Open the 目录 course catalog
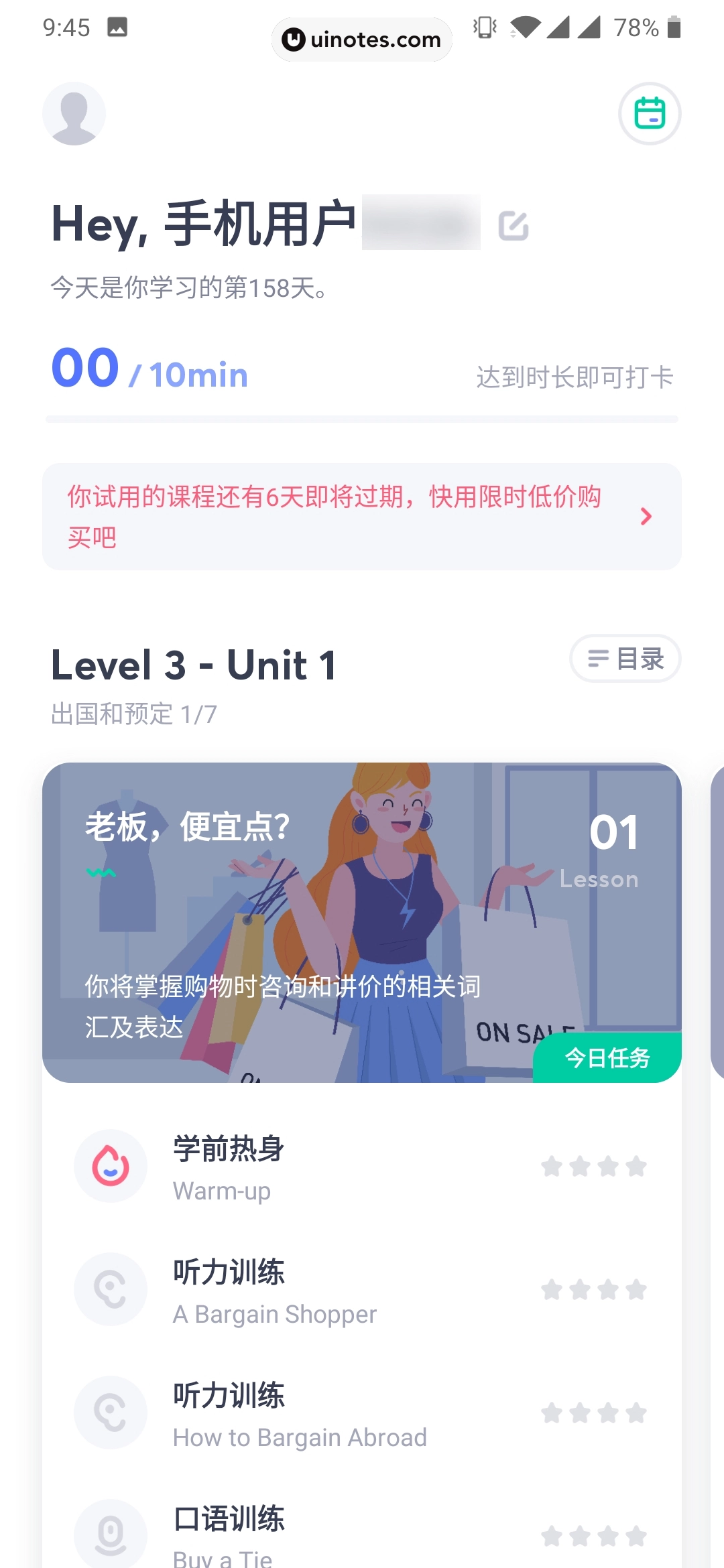This screenshot has width=724, height=1568. coord(625,659)
